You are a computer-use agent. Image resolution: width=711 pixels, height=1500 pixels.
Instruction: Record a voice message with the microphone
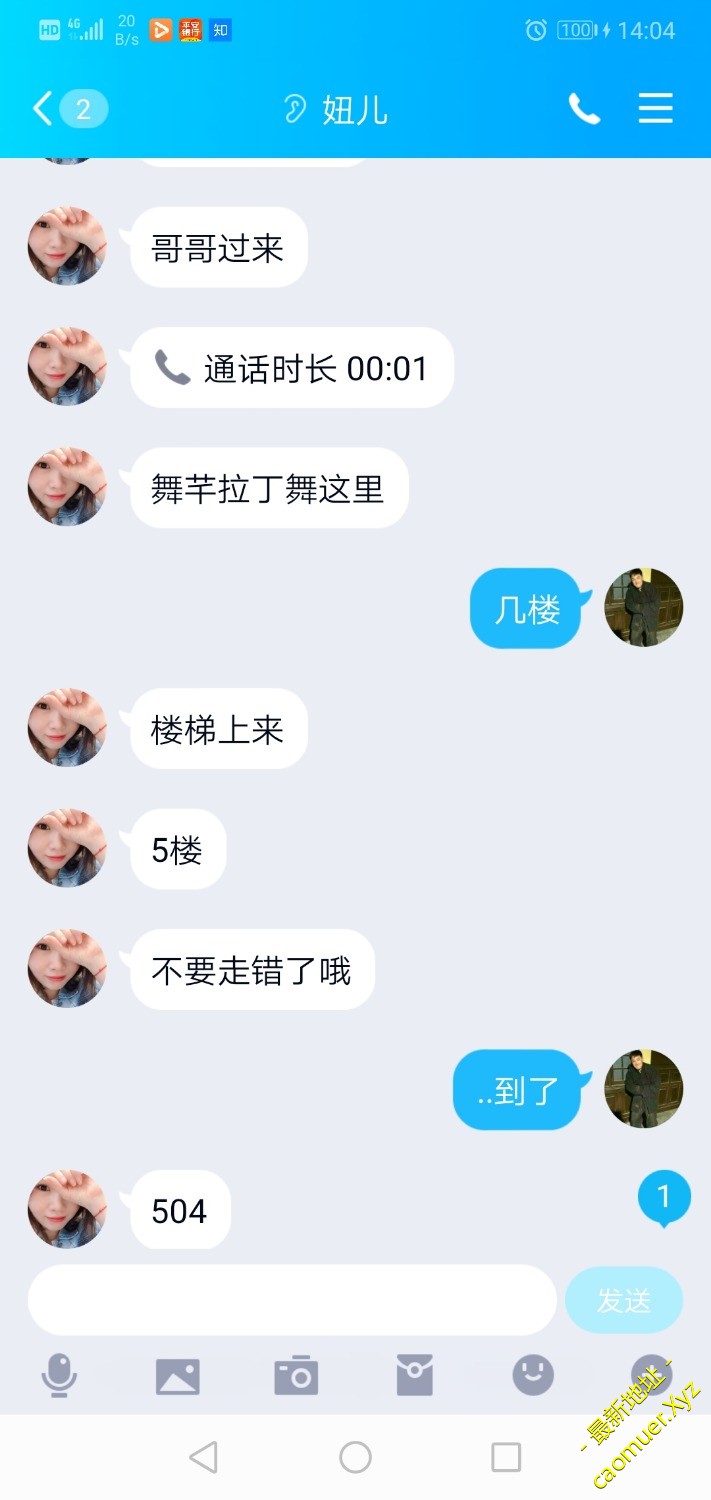coord(59,1376)
